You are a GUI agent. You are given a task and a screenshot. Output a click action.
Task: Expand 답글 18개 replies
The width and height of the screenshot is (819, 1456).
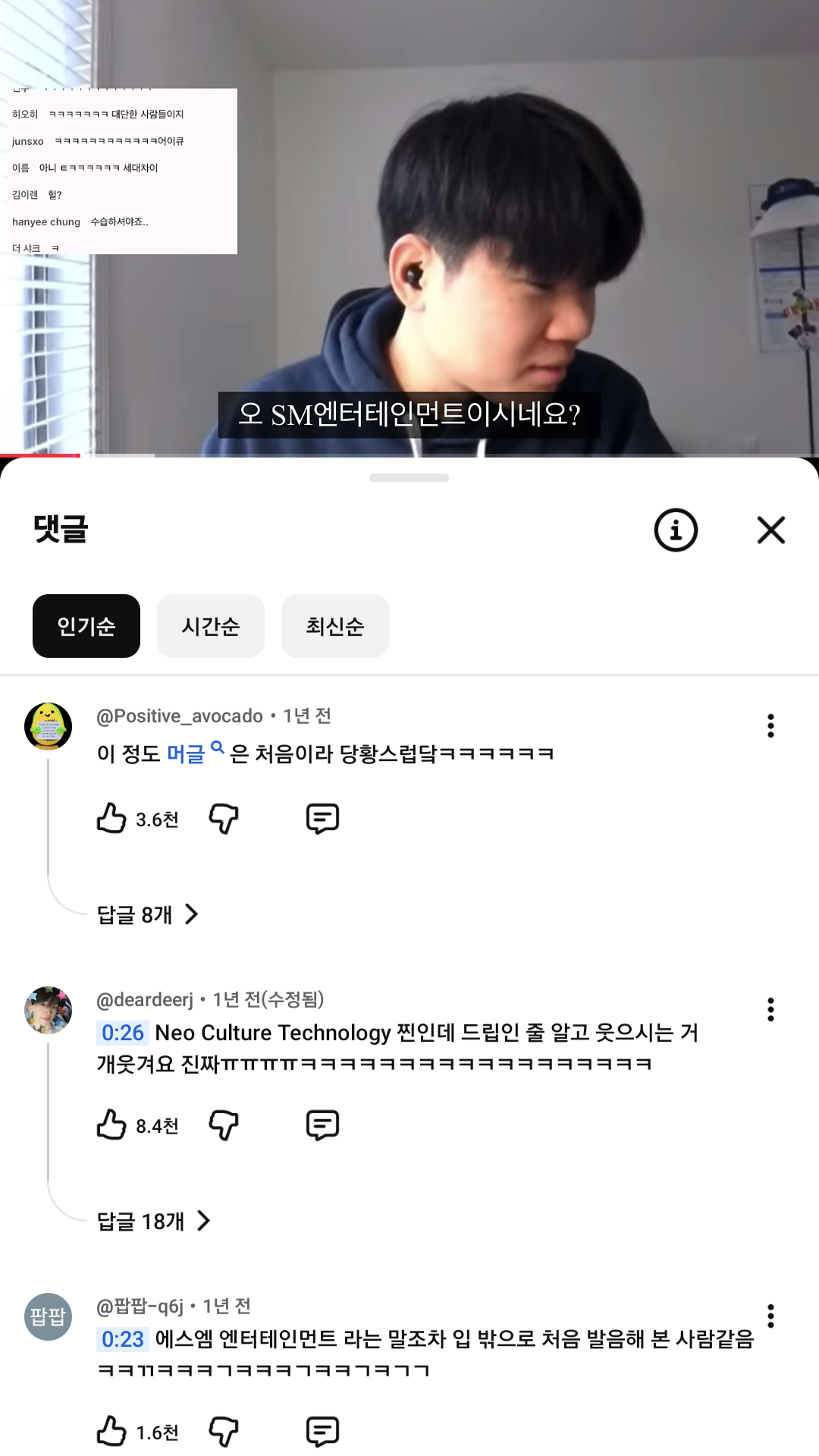click(154, 1221)
